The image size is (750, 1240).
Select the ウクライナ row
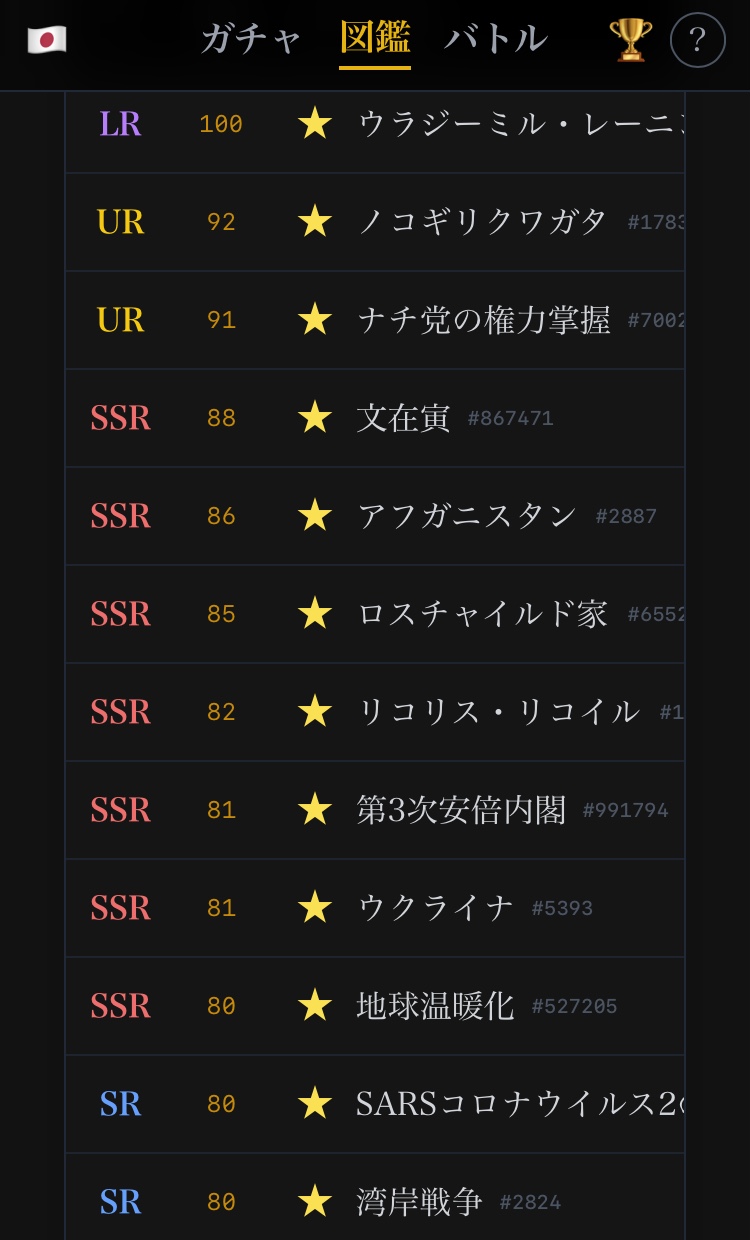(x=435, y=907)
